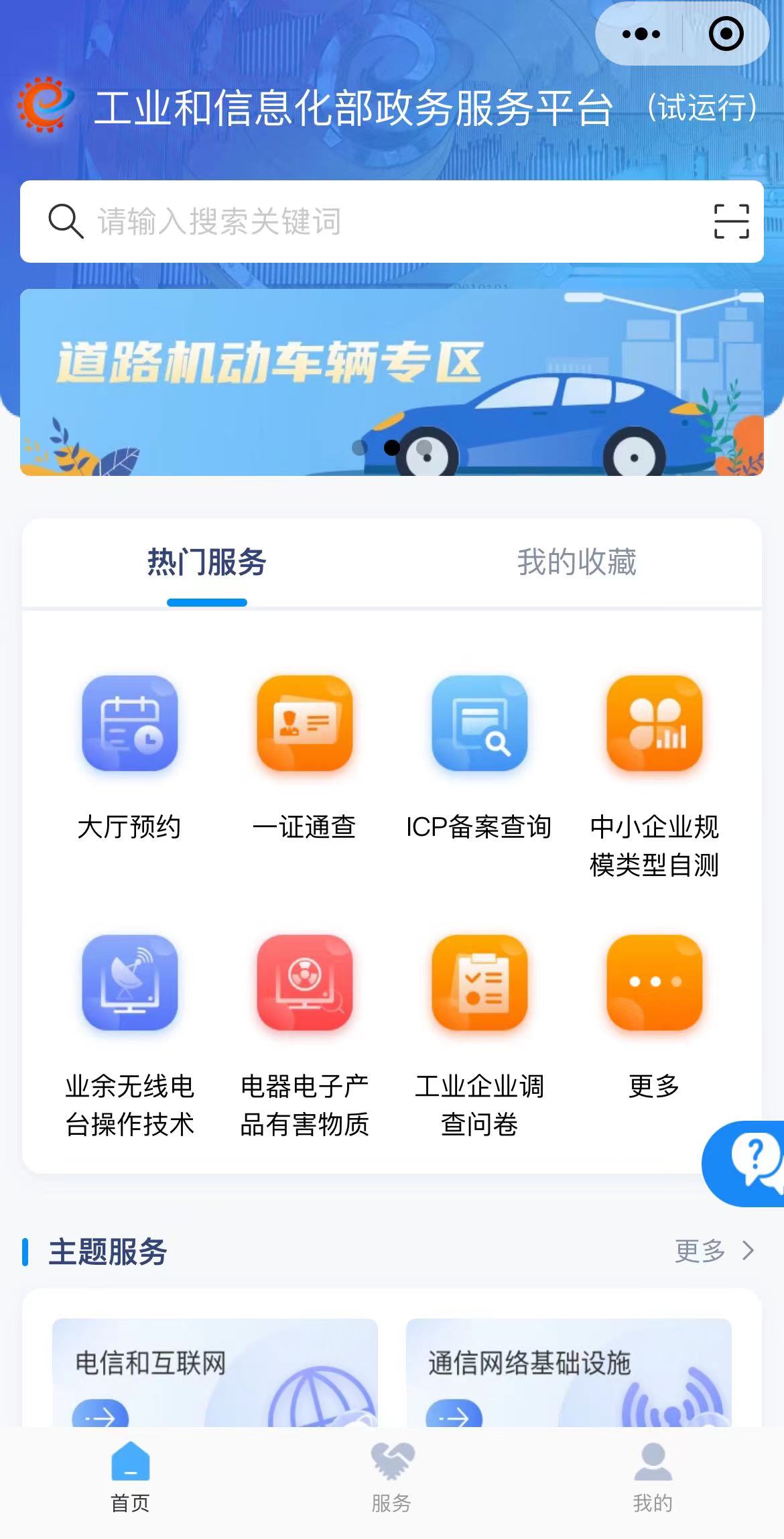View more 主题服务 topics

click(714, 1251)
